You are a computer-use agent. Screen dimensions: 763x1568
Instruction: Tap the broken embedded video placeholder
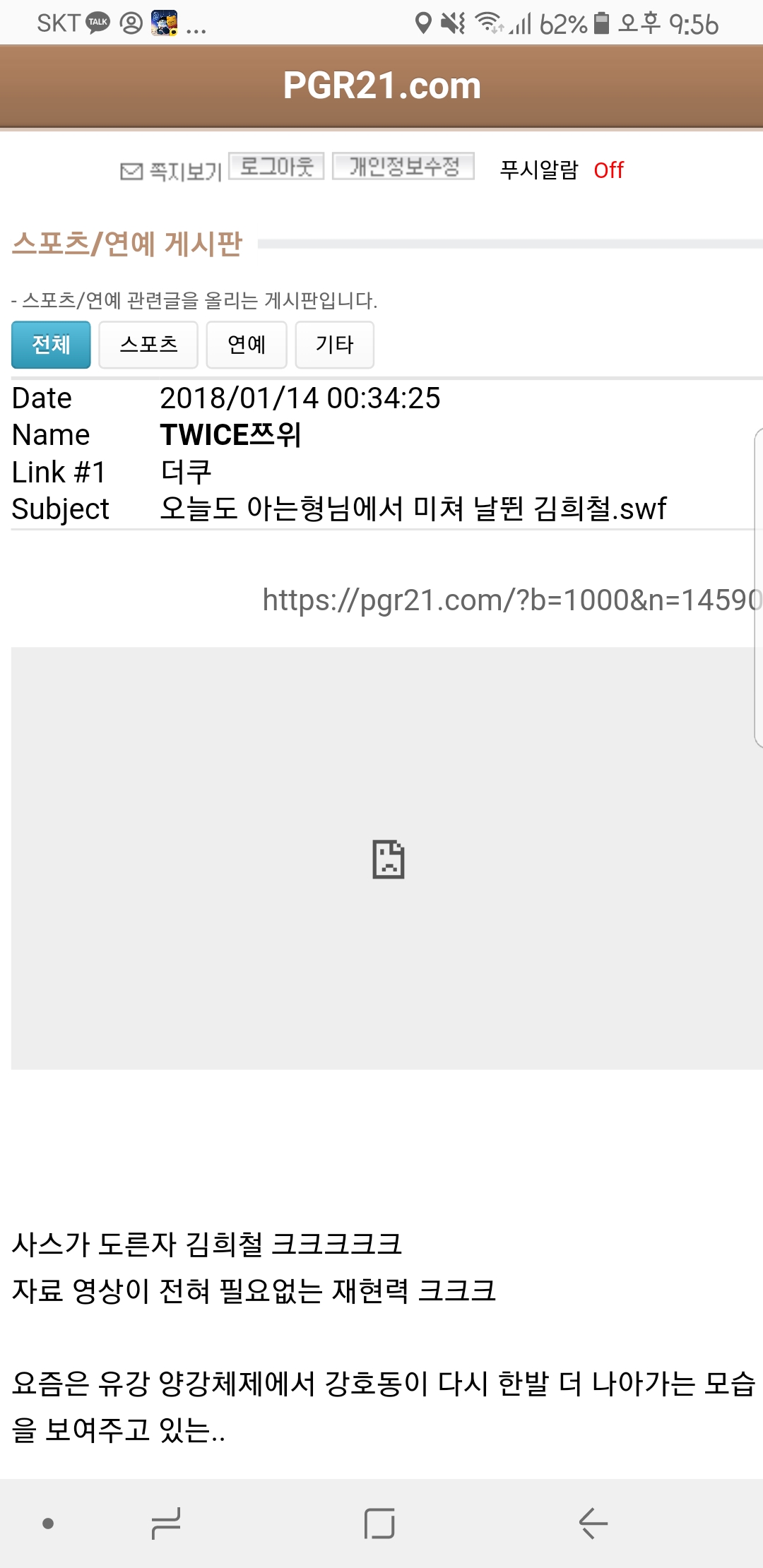pyautogui.click(x=387, y=858)
